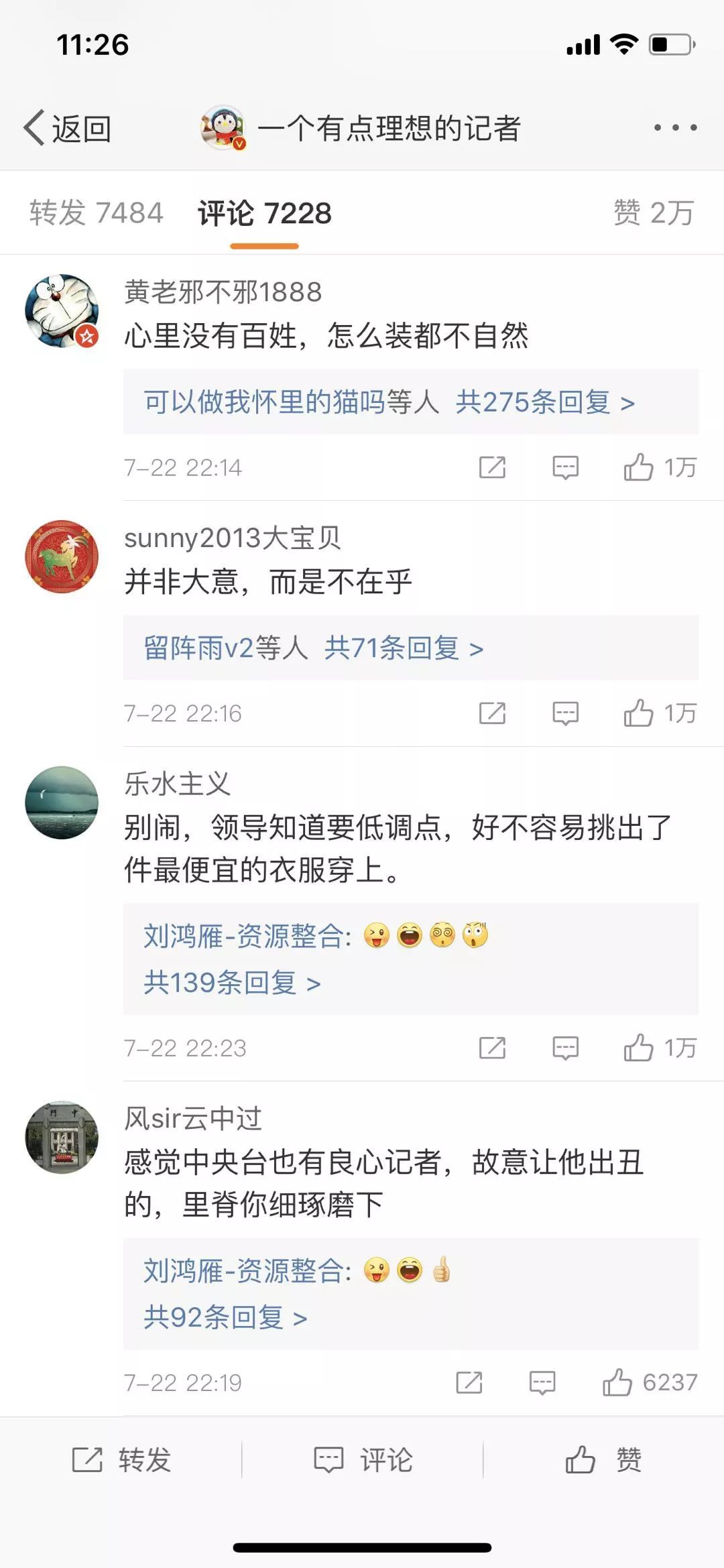Open 共92条回复 under 风sir云中过's comment
This screenshot has width=724, height=1568.
click(225, 1317)
